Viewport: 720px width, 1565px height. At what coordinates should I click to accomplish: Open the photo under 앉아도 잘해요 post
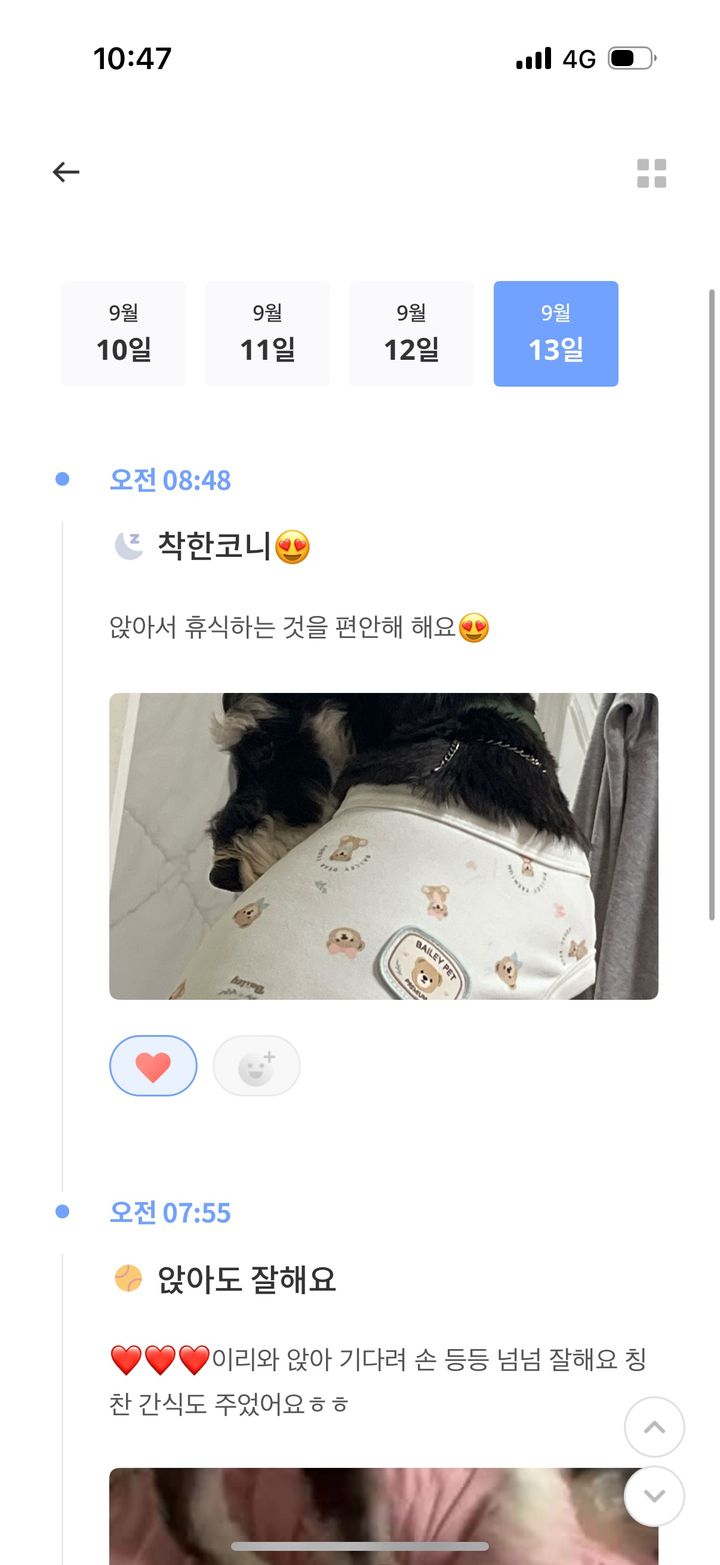360,1515
